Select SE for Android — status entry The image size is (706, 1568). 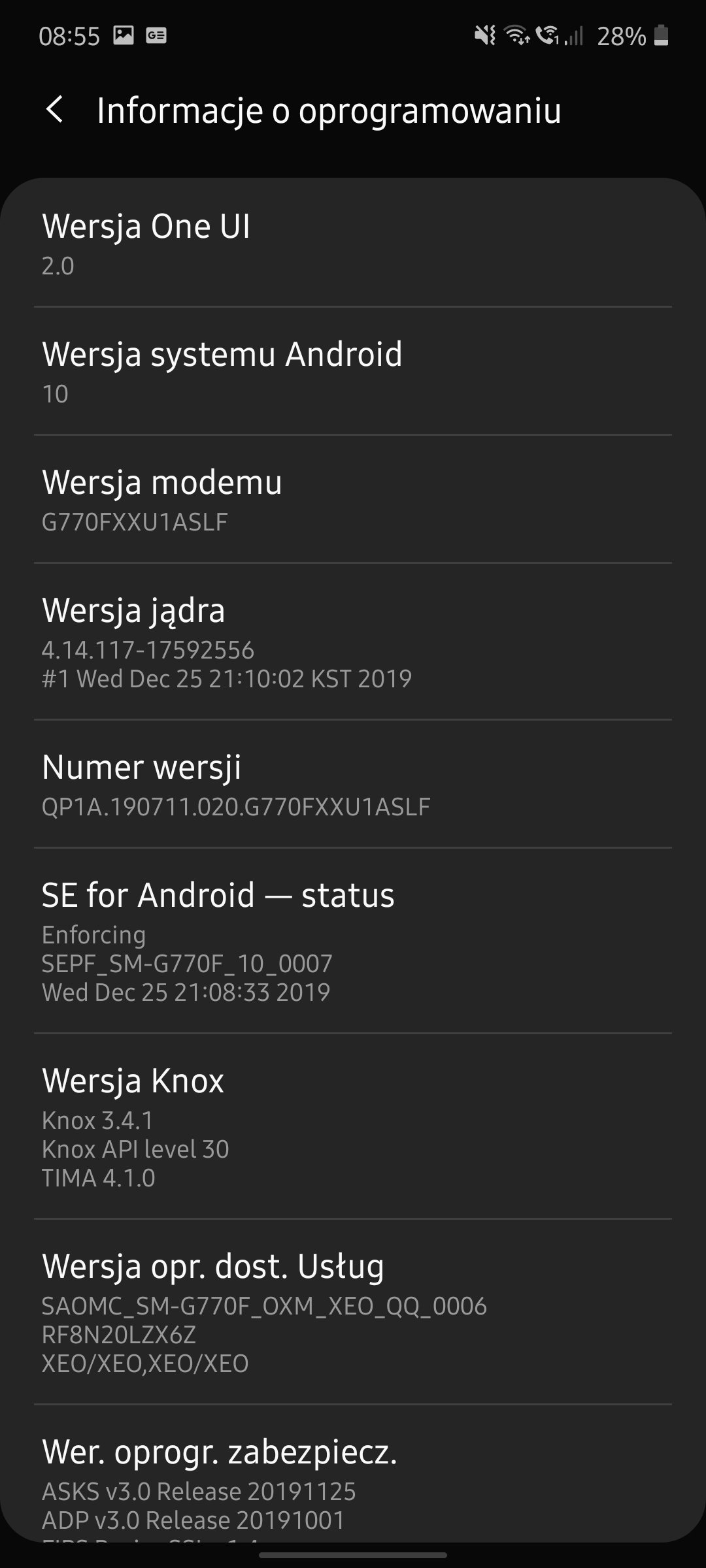[x=353, y=941]
